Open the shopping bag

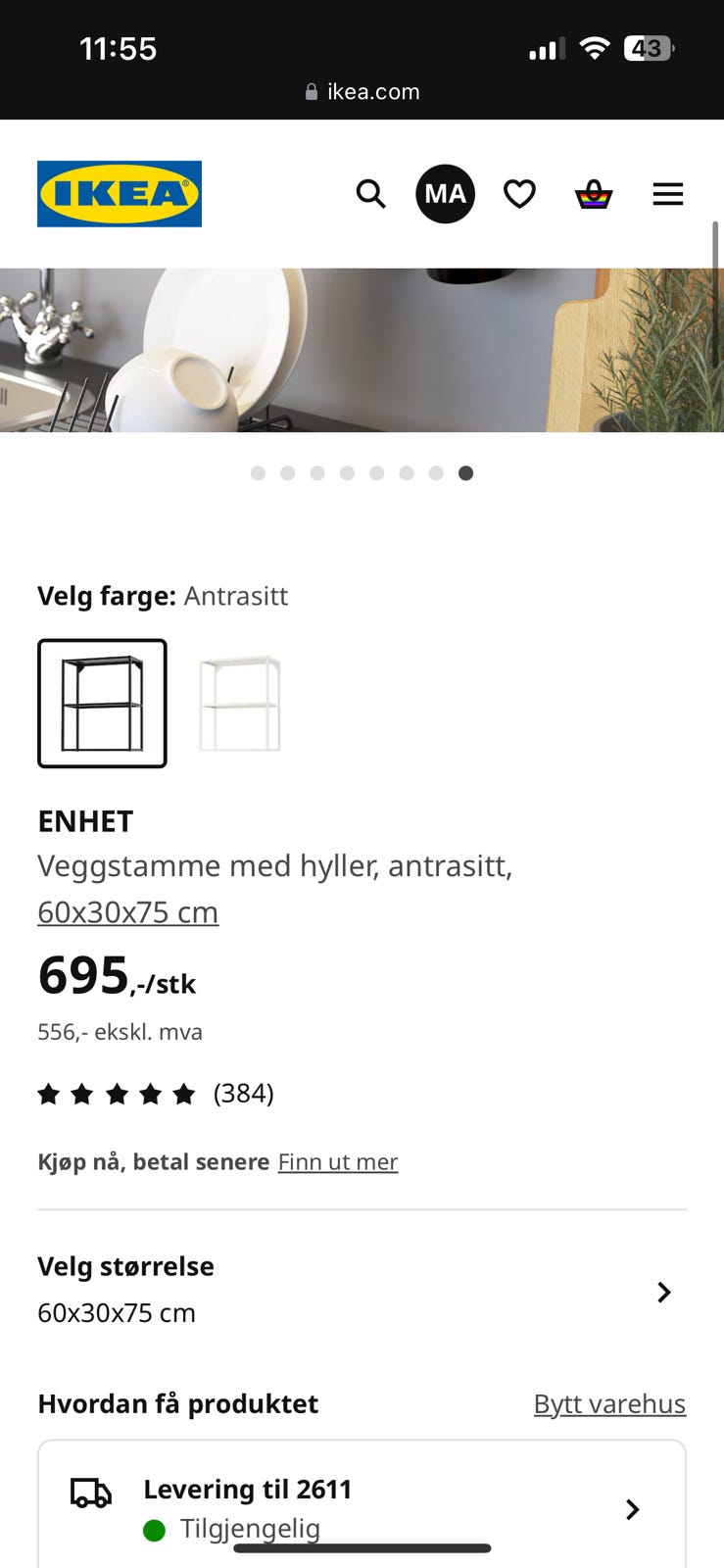coord(594,193)
